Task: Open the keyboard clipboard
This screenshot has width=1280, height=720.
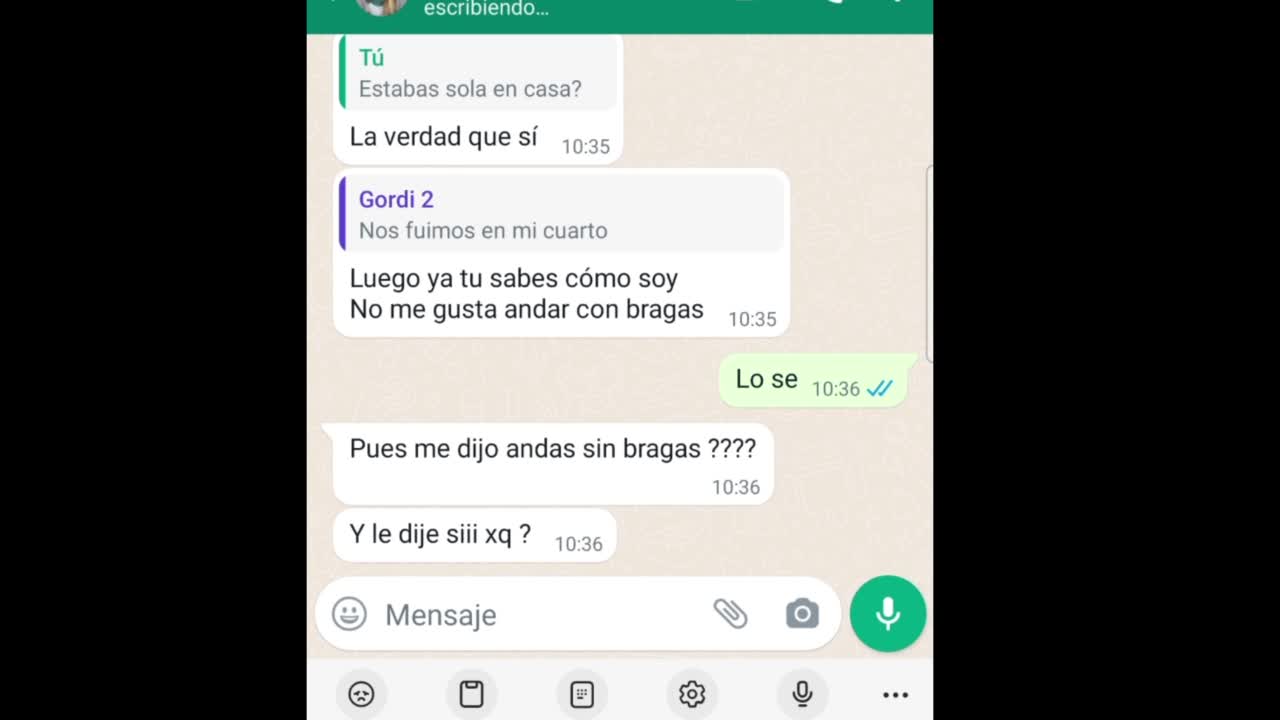Action: click(x=471, y=694)
